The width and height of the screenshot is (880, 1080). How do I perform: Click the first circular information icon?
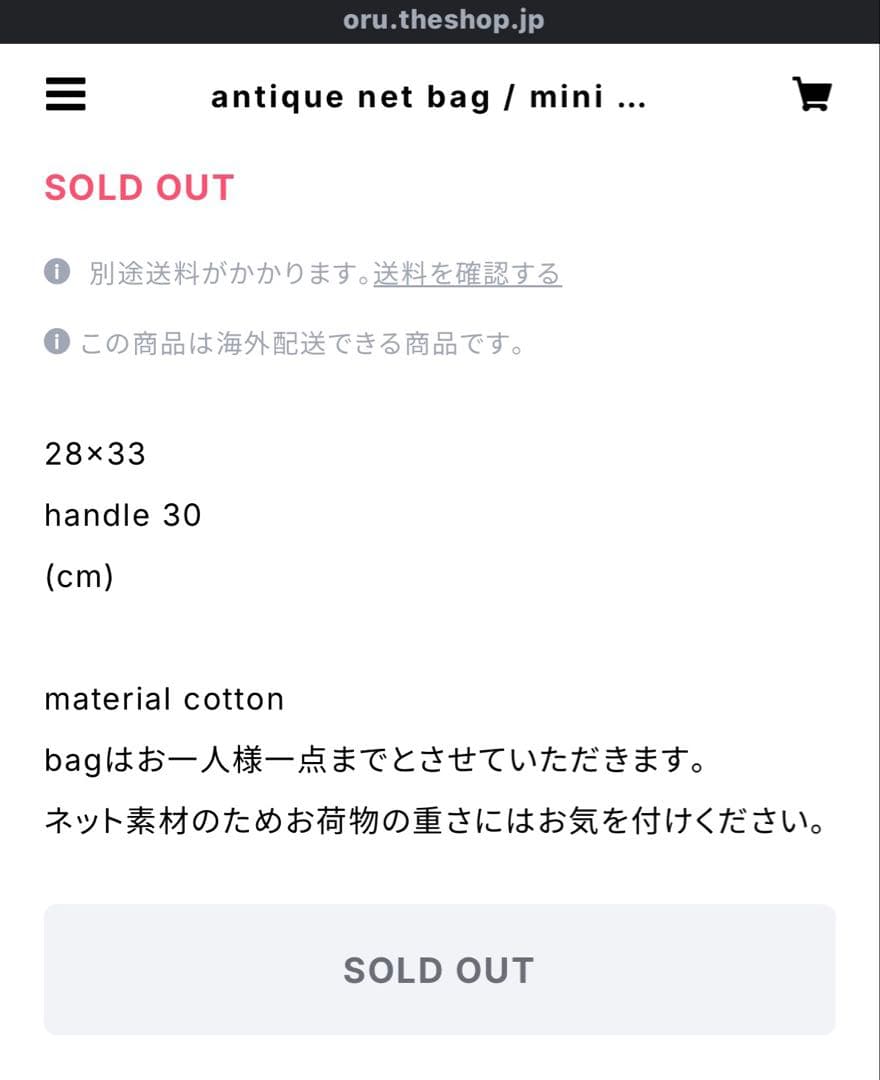pyautogui.click(x=57, y=272)
